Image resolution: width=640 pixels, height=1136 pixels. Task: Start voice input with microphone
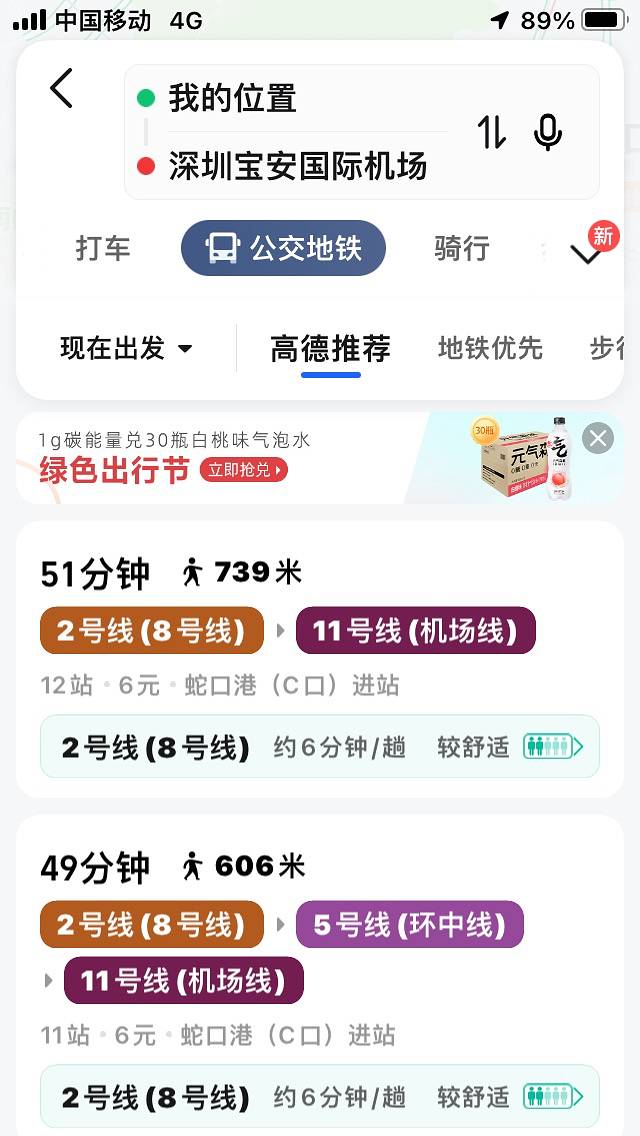[x=548, y=132]
